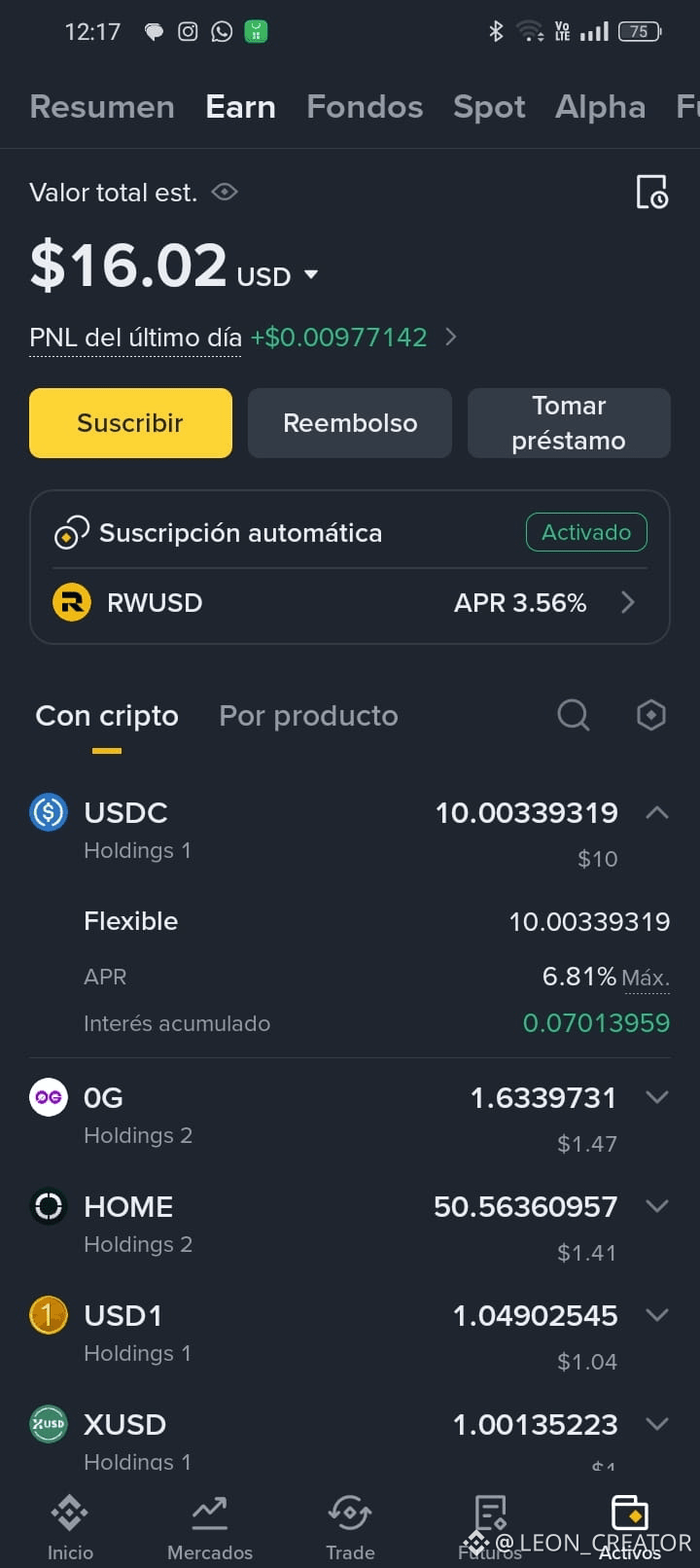
Task: Search holdings with the magnifier icon
Action: (574, 716)
